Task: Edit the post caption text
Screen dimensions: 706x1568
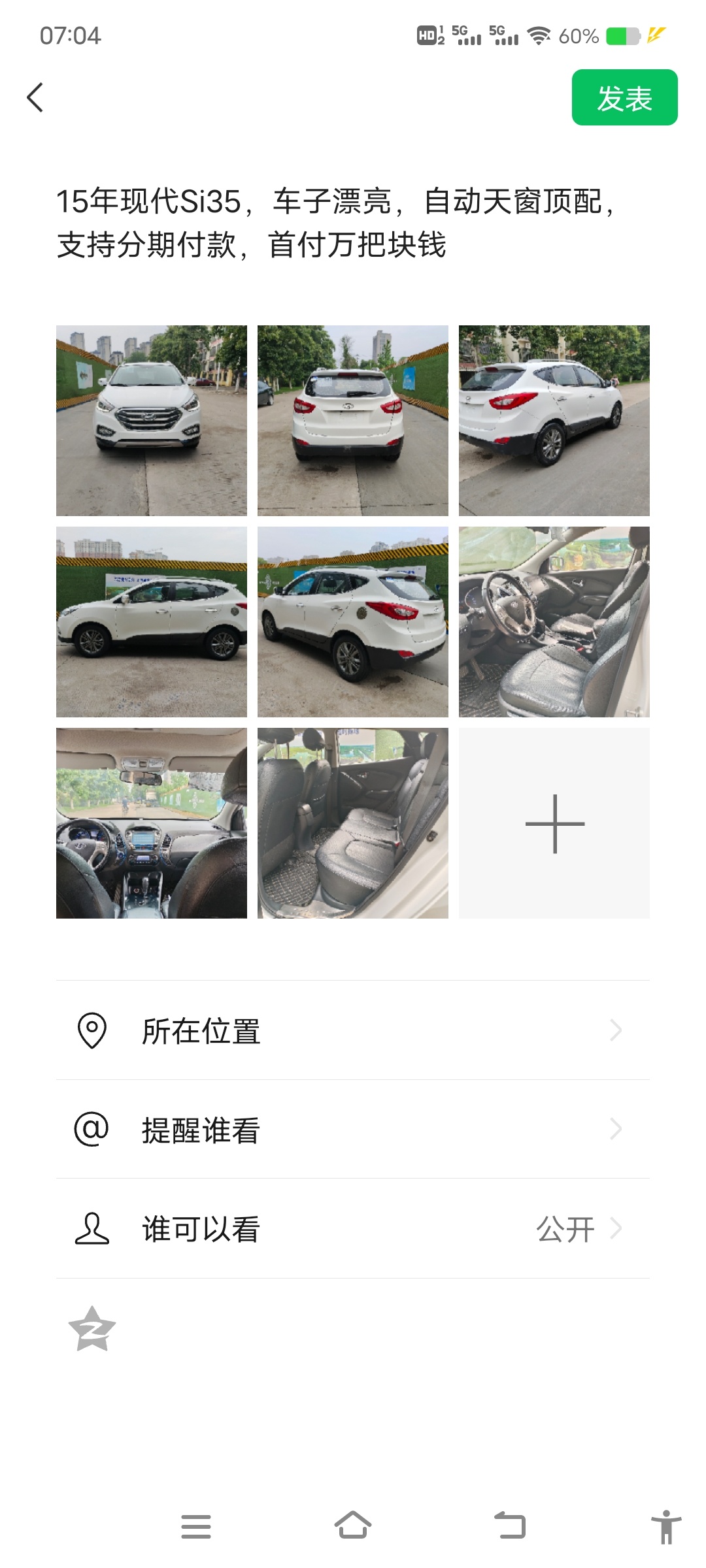Action: (x=335, y=223)
